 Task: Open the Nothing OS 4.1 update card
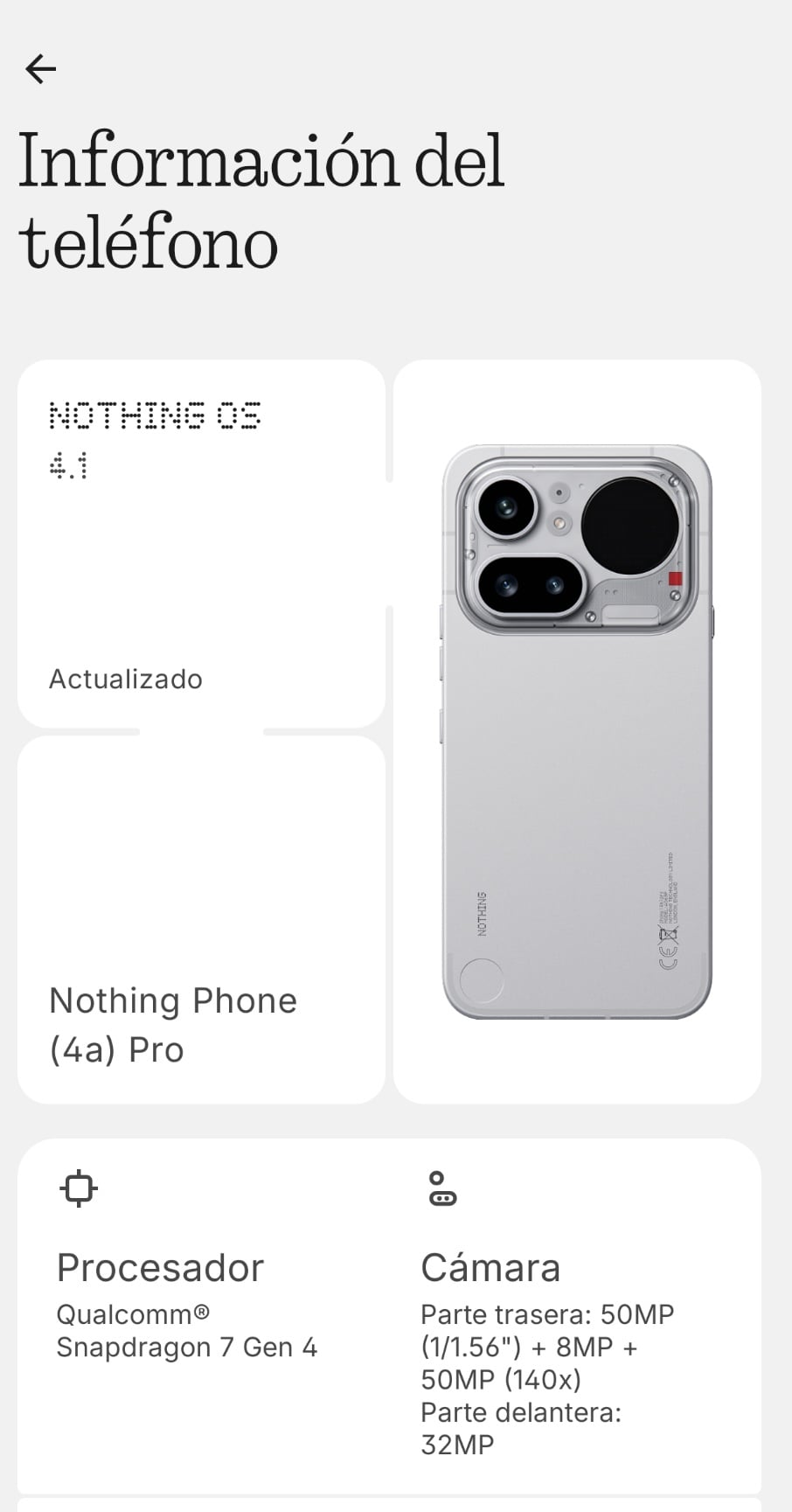tap(201, 544)
